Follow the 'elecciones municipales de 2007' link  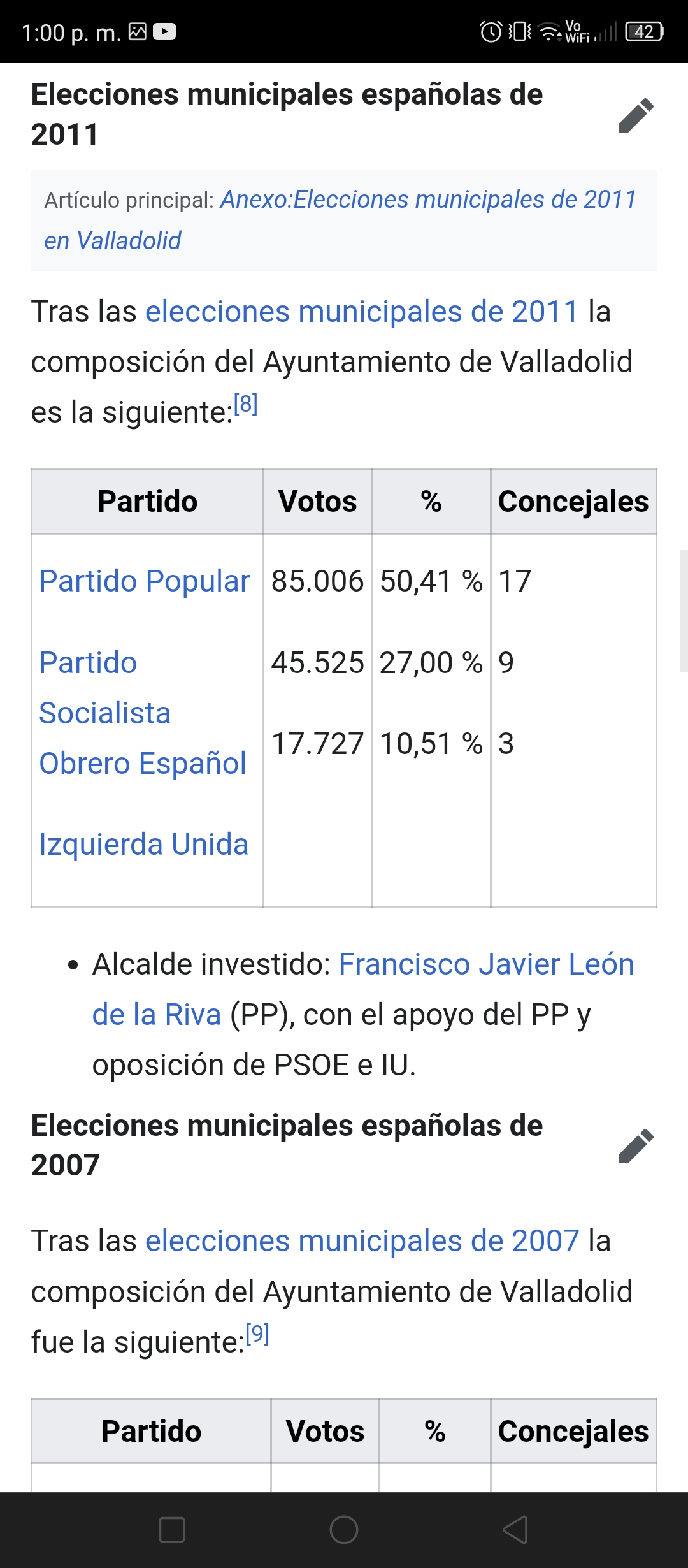pyautogui.click(x=362, y=1241)
